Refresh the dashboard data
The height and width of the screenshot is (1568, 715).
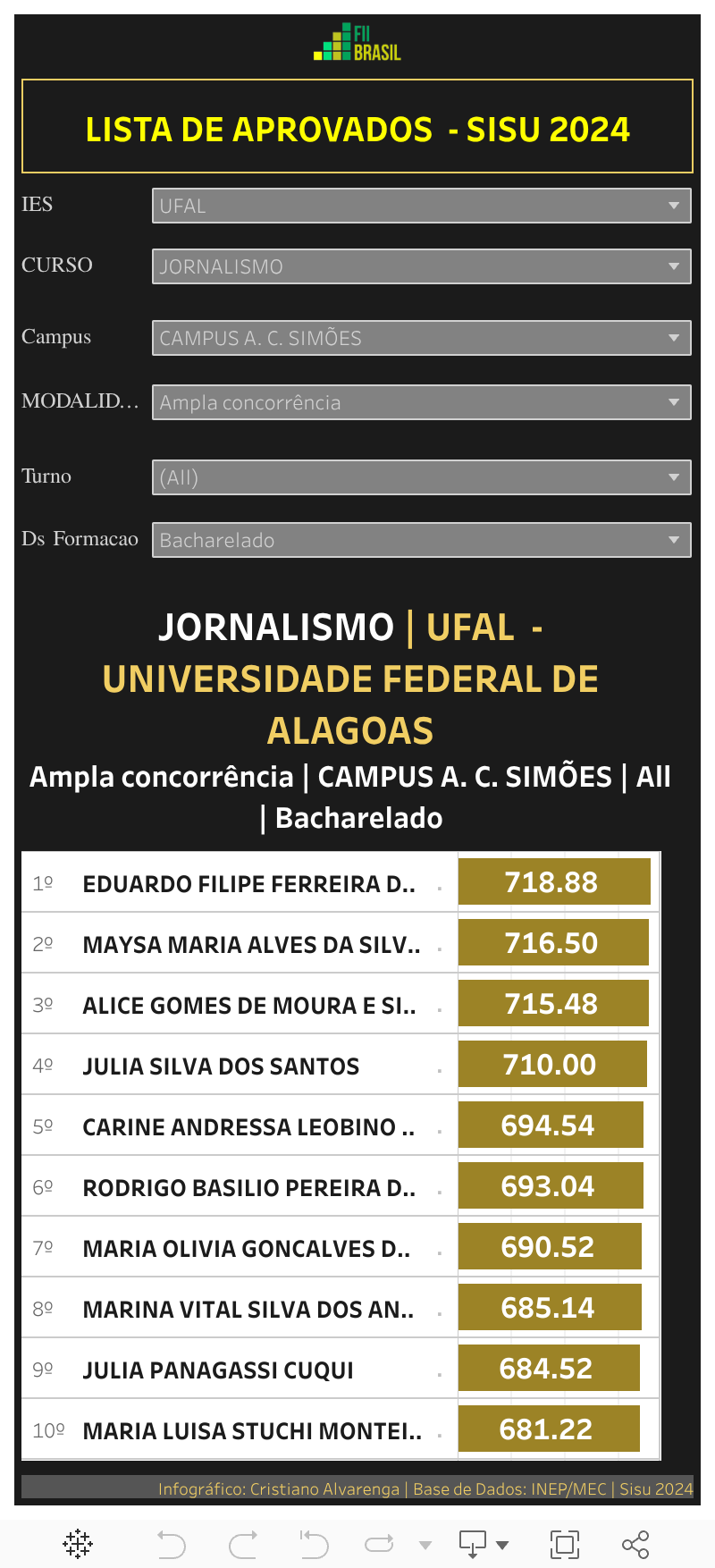coord(380,1544)
